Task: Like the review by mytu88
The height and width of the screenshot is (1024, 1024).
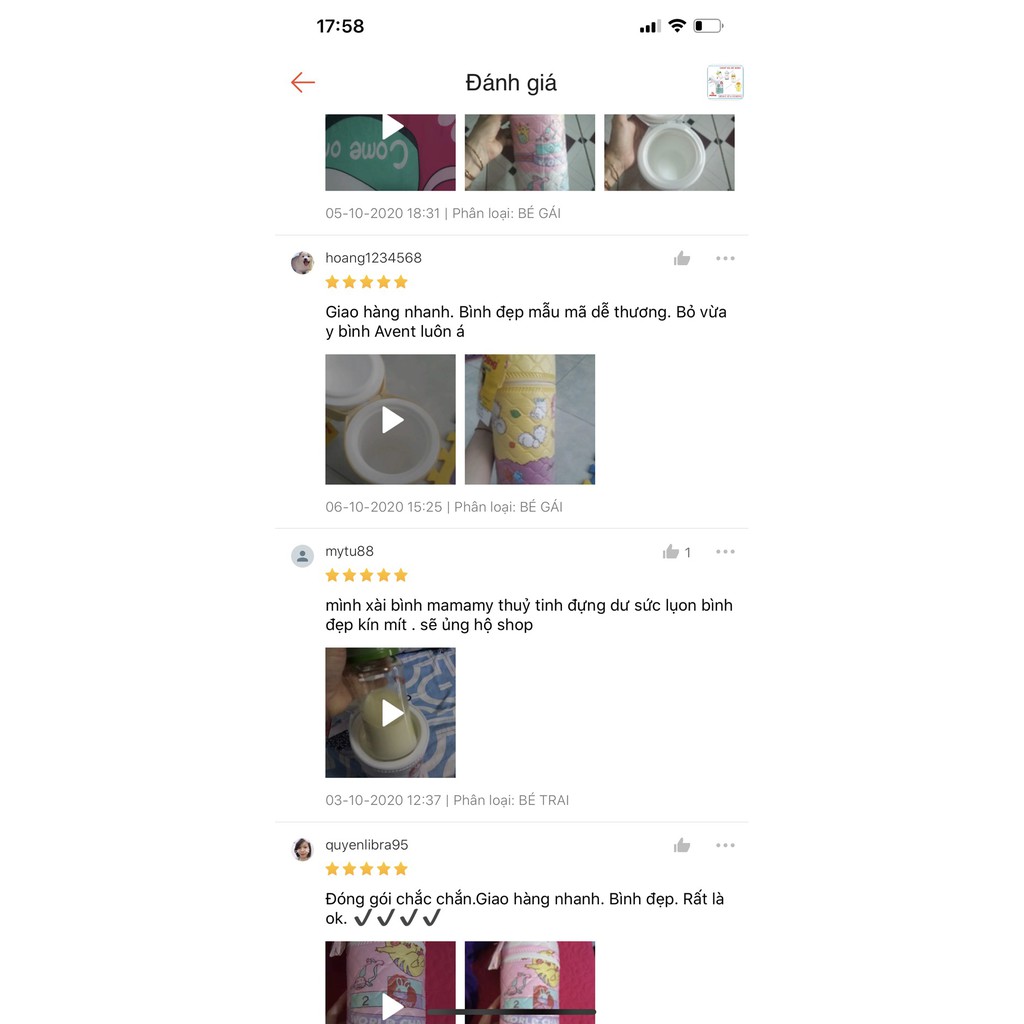Action: tap(671, 552)
